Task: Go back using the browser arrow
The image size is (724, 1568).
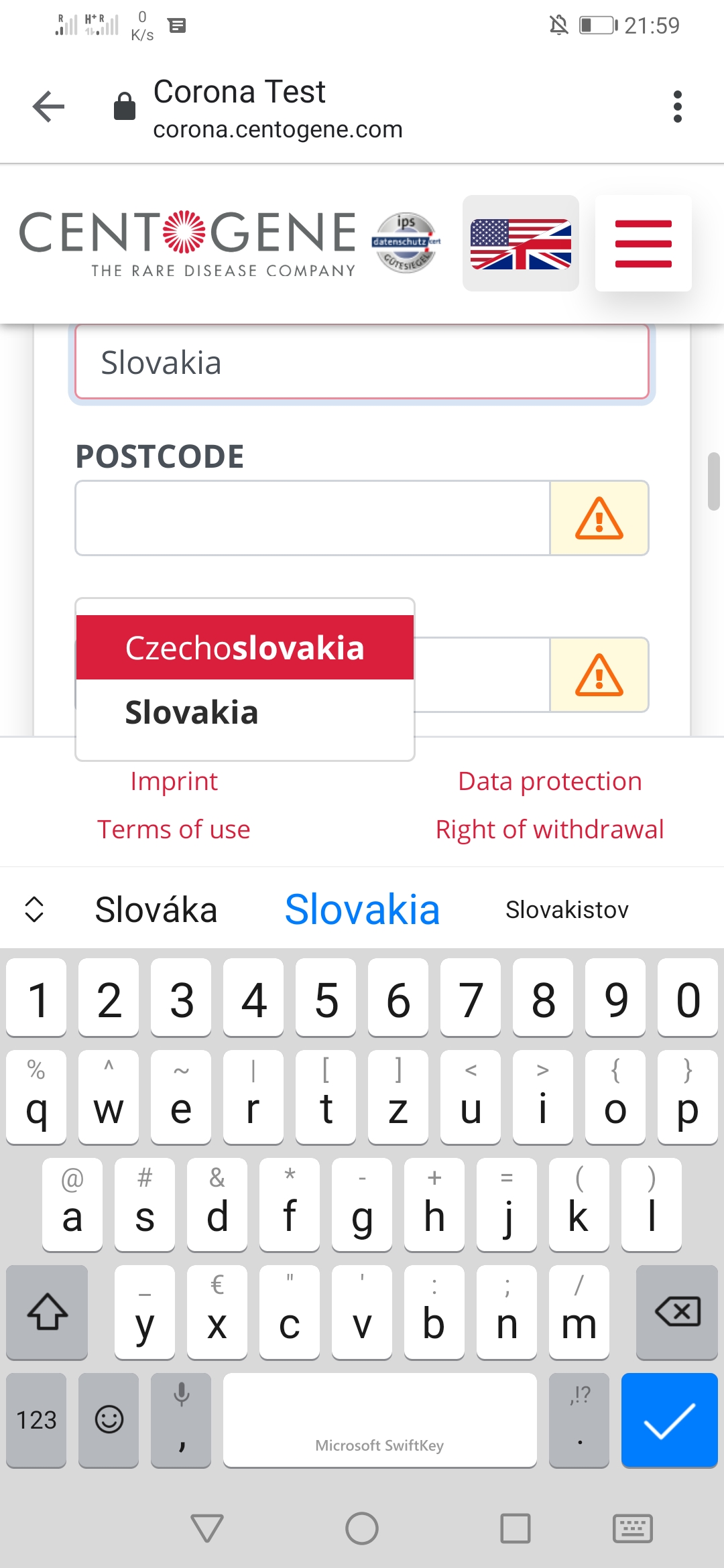Action: click(x=49, y=107)
